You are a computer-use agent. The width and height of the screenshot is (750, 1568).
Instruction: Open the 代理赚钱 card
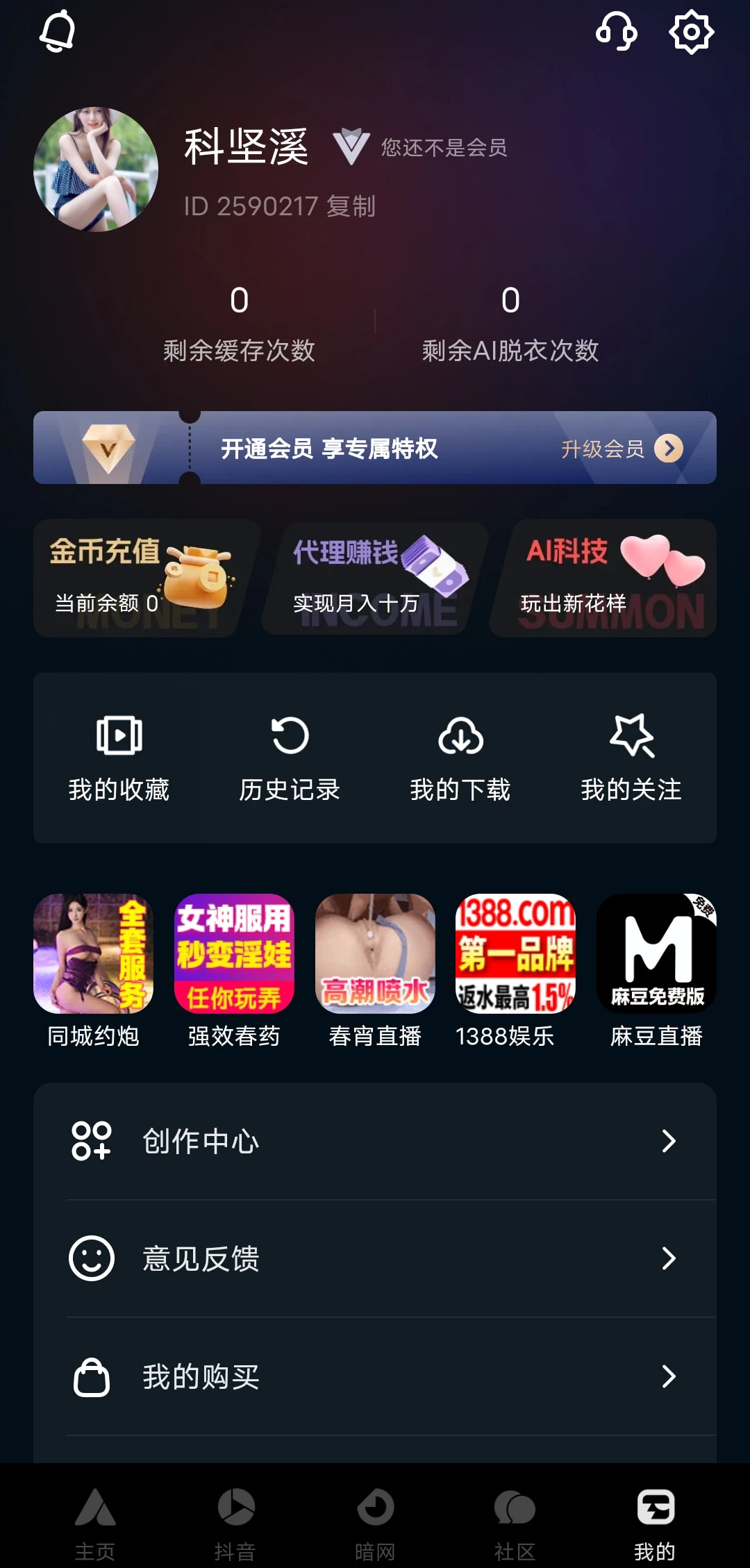pyautogui.click(x=375, y=578)
